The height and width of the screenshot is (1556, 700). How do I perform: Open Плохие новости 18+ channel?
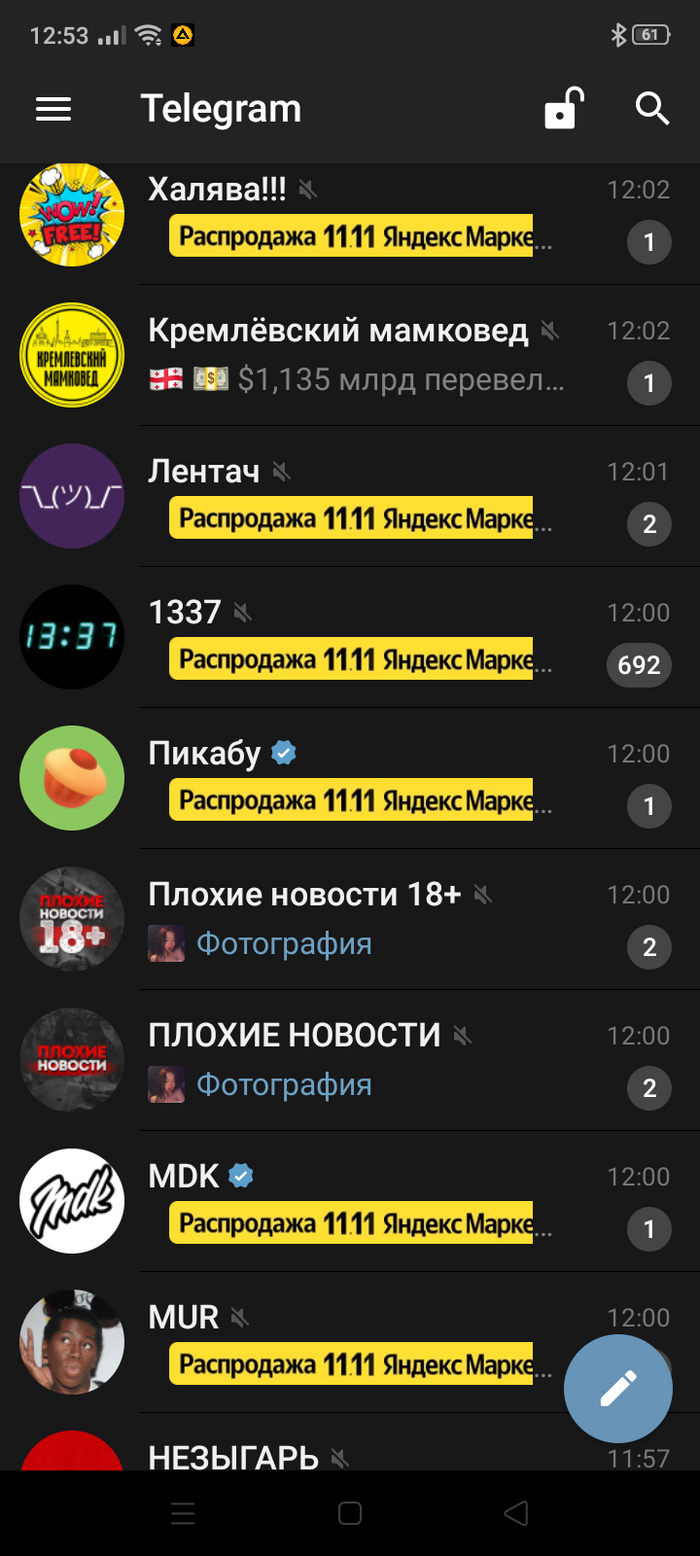[x=350, y=920]
